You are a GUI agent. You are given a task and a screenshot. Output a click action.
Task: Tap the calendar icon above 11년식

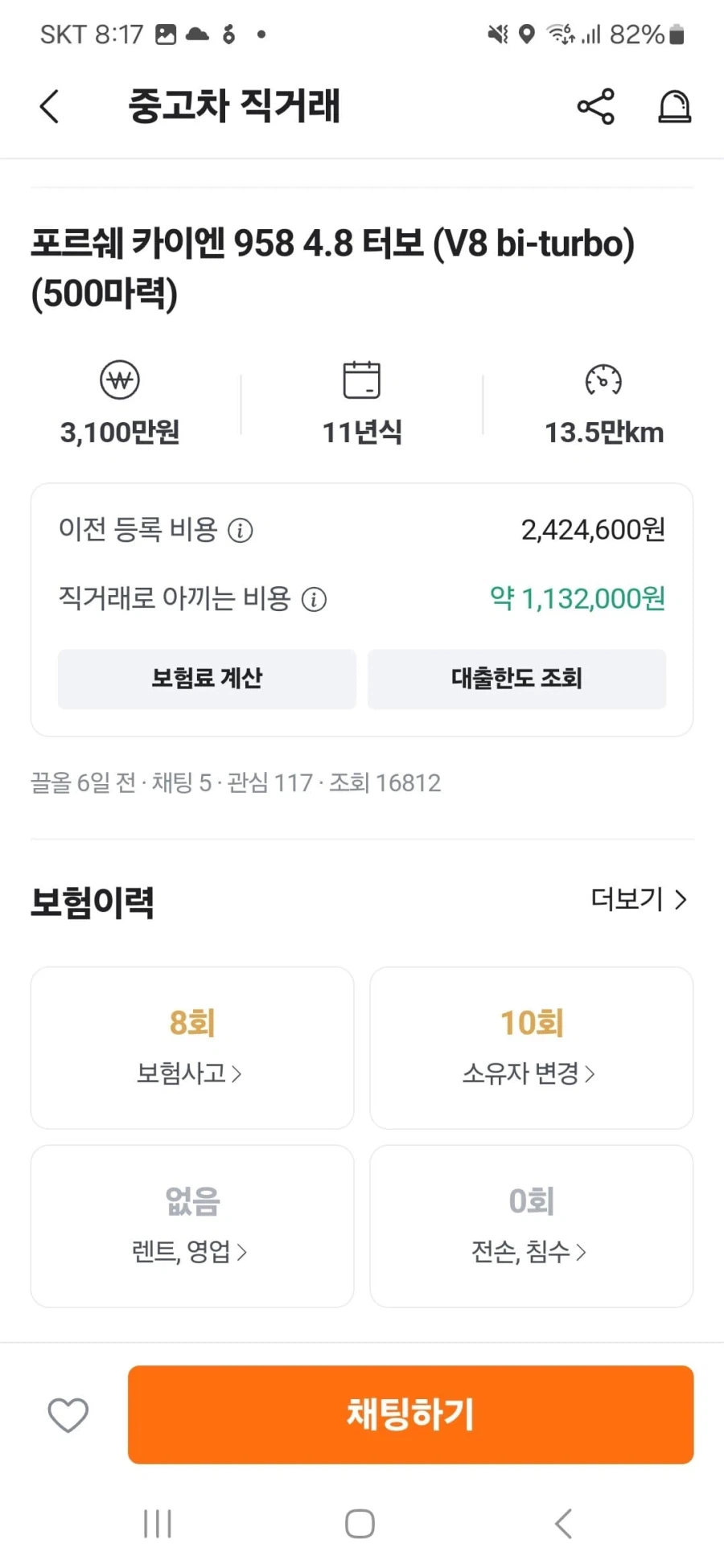(360, 380)
